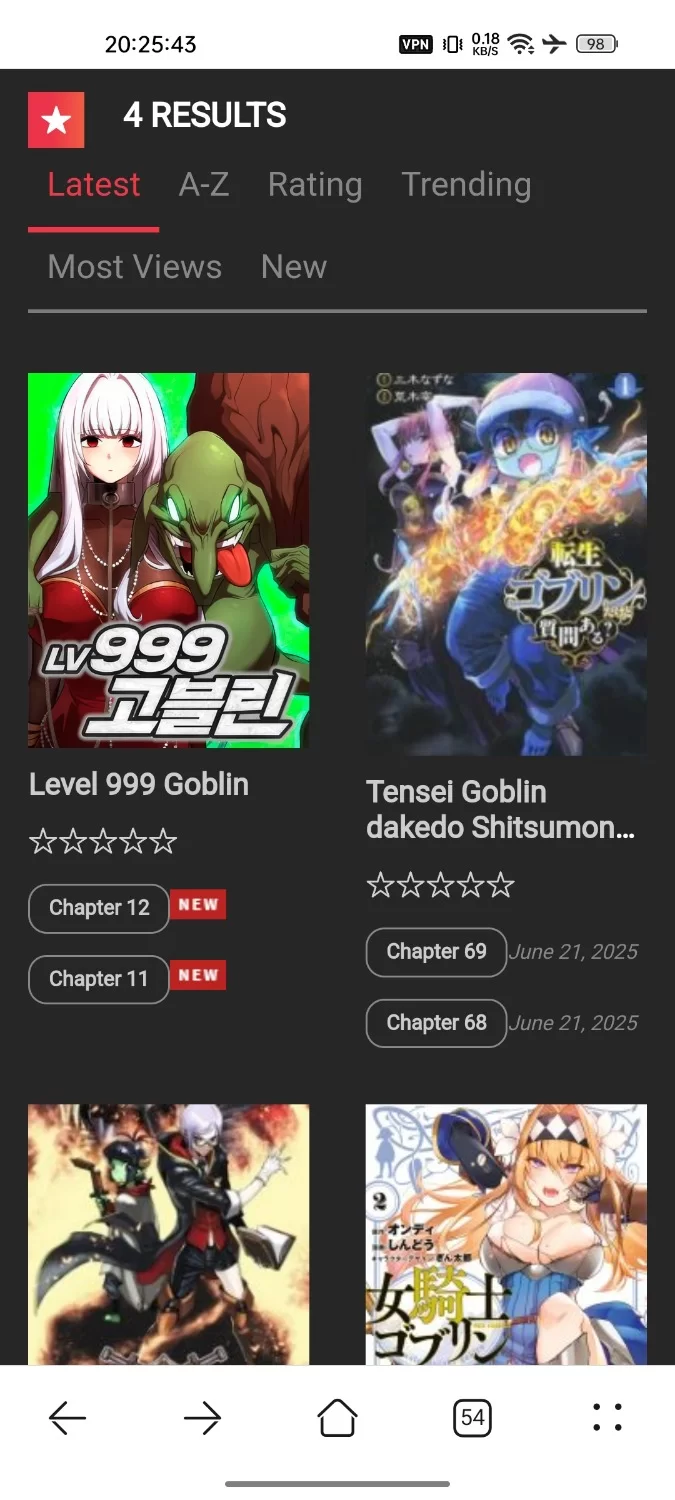Viewport: 675px width, 1500px height.
Task: Read Chapter 11 of Level 999 Goblin
Action: [x=98, y=979]
